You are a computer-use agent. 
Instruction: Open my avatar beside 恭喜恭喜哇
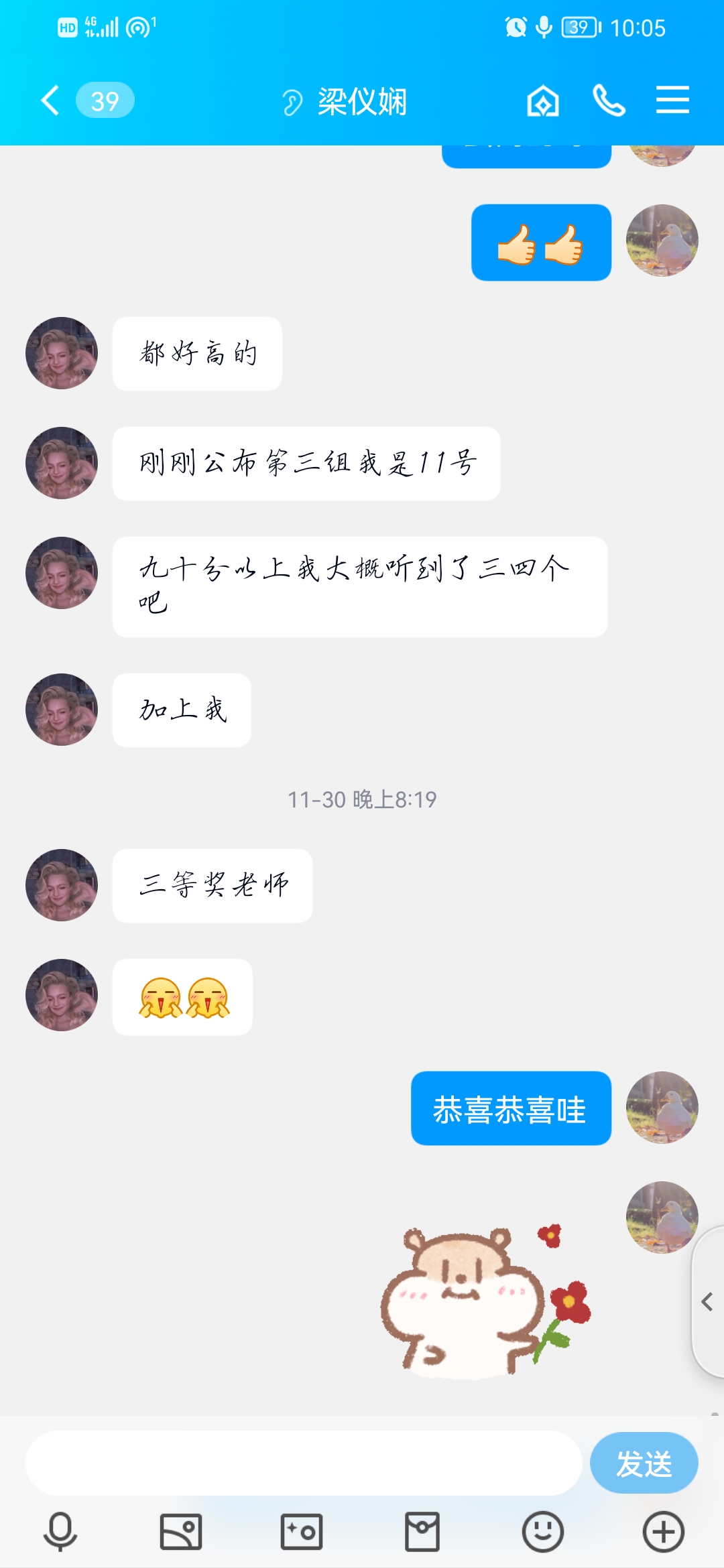pyautogui.click(x=662, y=1108)
